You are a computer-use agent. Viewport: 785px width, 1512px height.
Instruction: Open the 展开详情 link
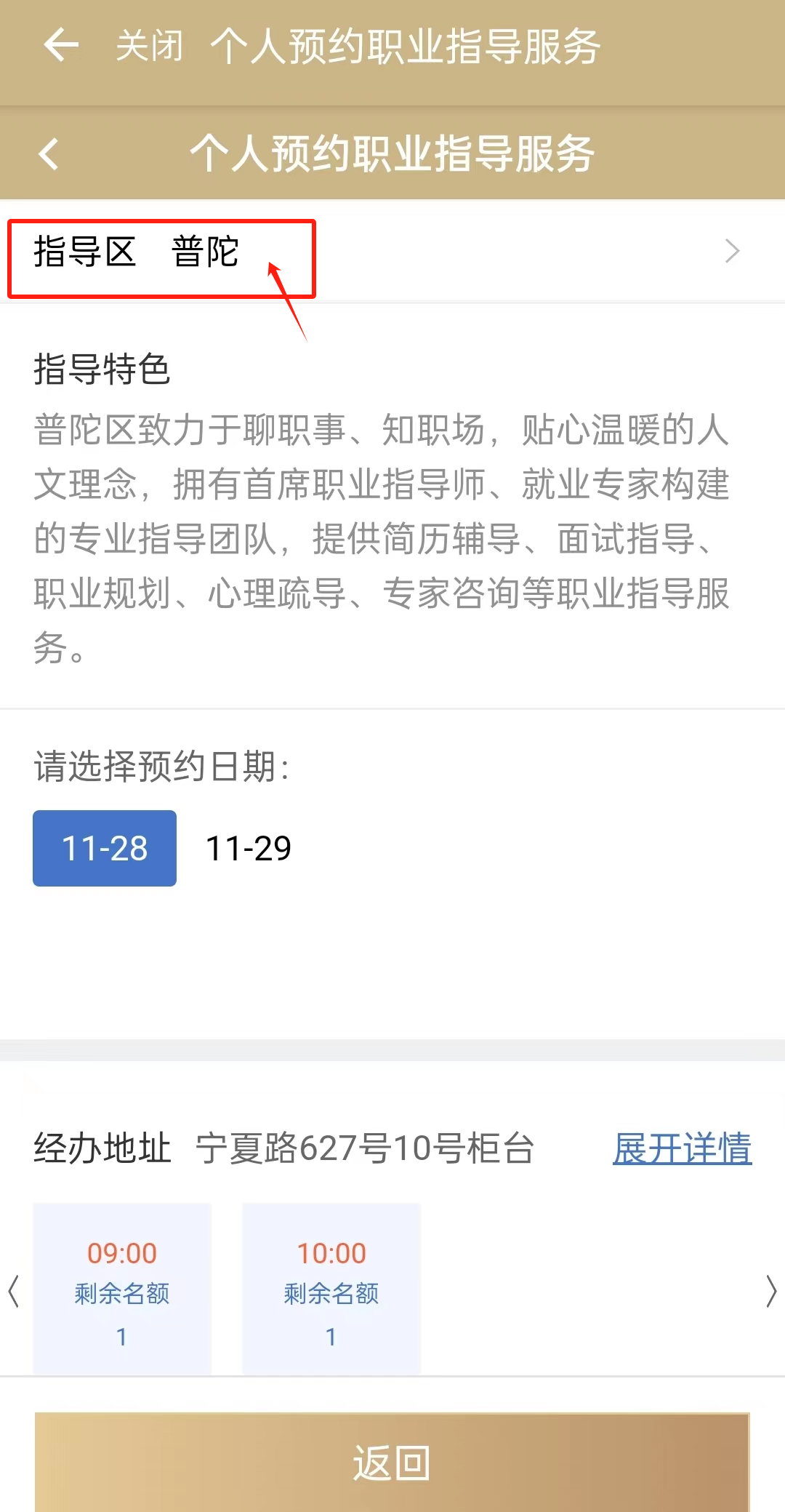point(682,1149)
